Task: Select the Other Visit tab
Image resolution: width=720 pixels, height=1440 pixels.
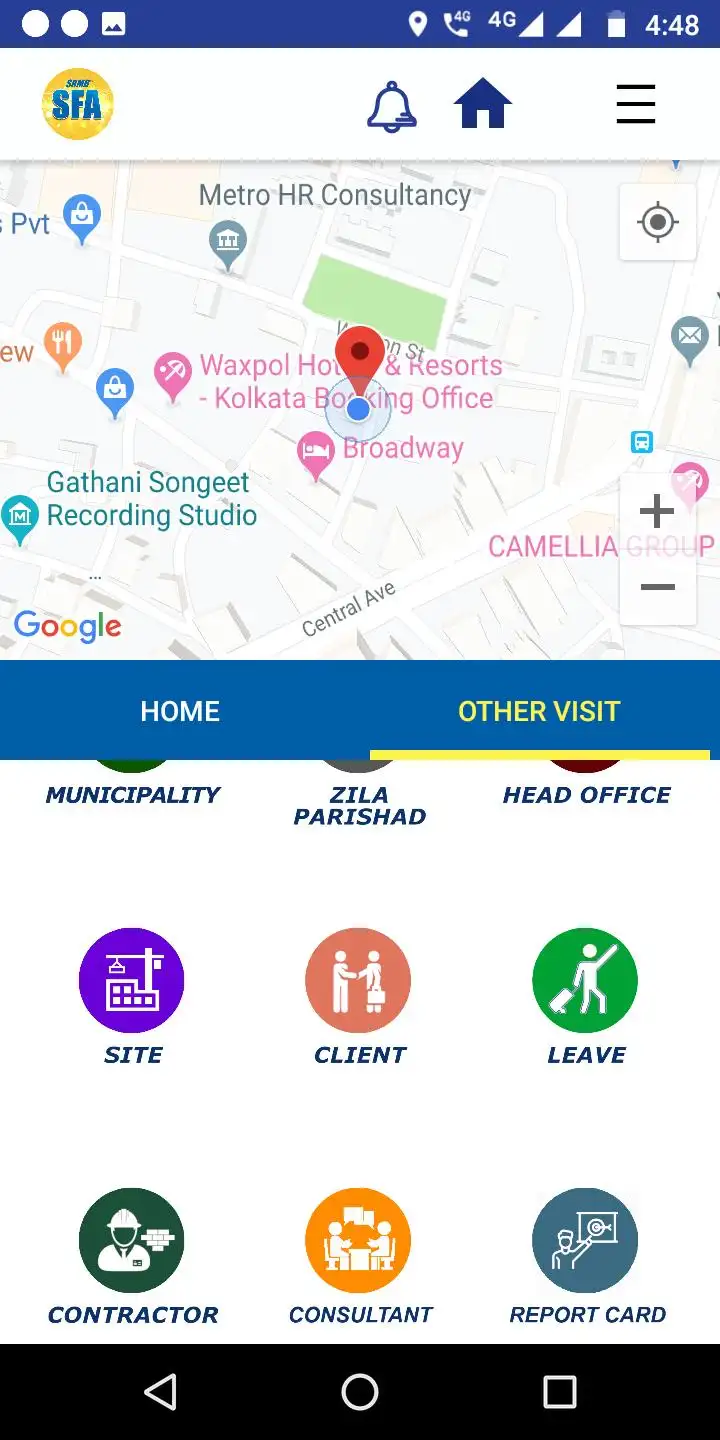Action: [x=539, y=711]
